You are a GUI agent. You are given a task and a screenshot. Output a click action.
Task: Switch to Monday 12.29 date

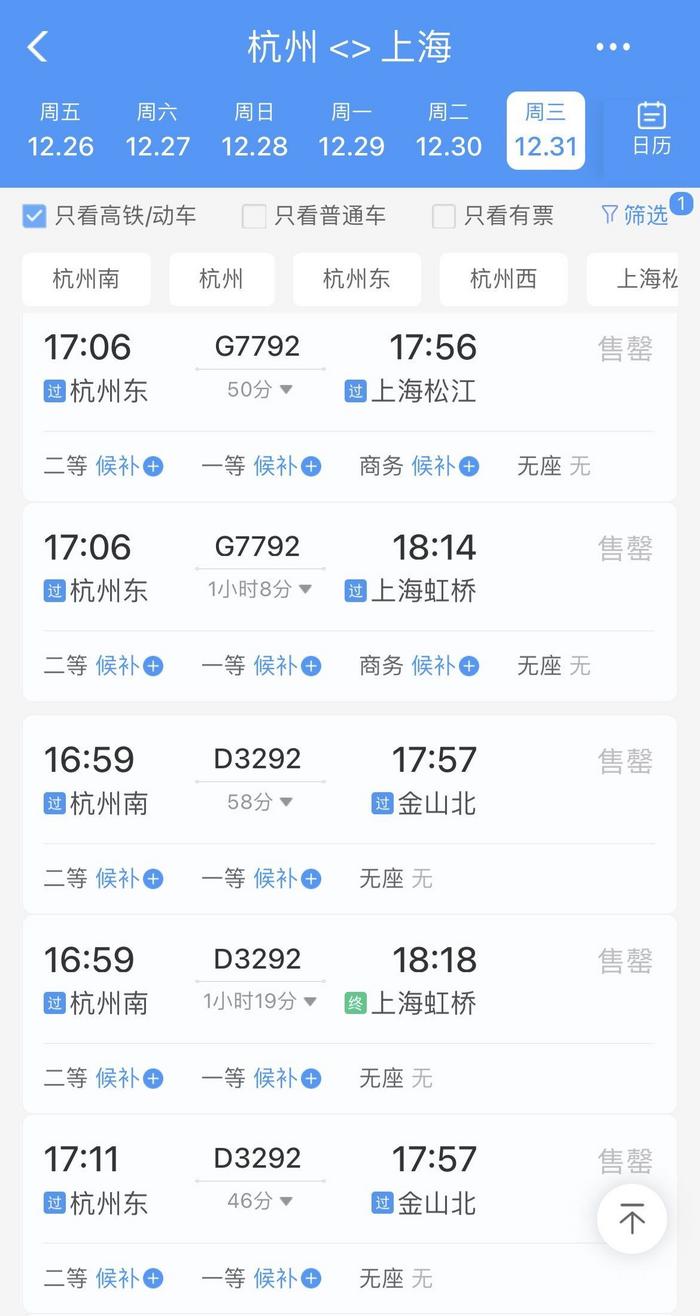tap(351, 131)
